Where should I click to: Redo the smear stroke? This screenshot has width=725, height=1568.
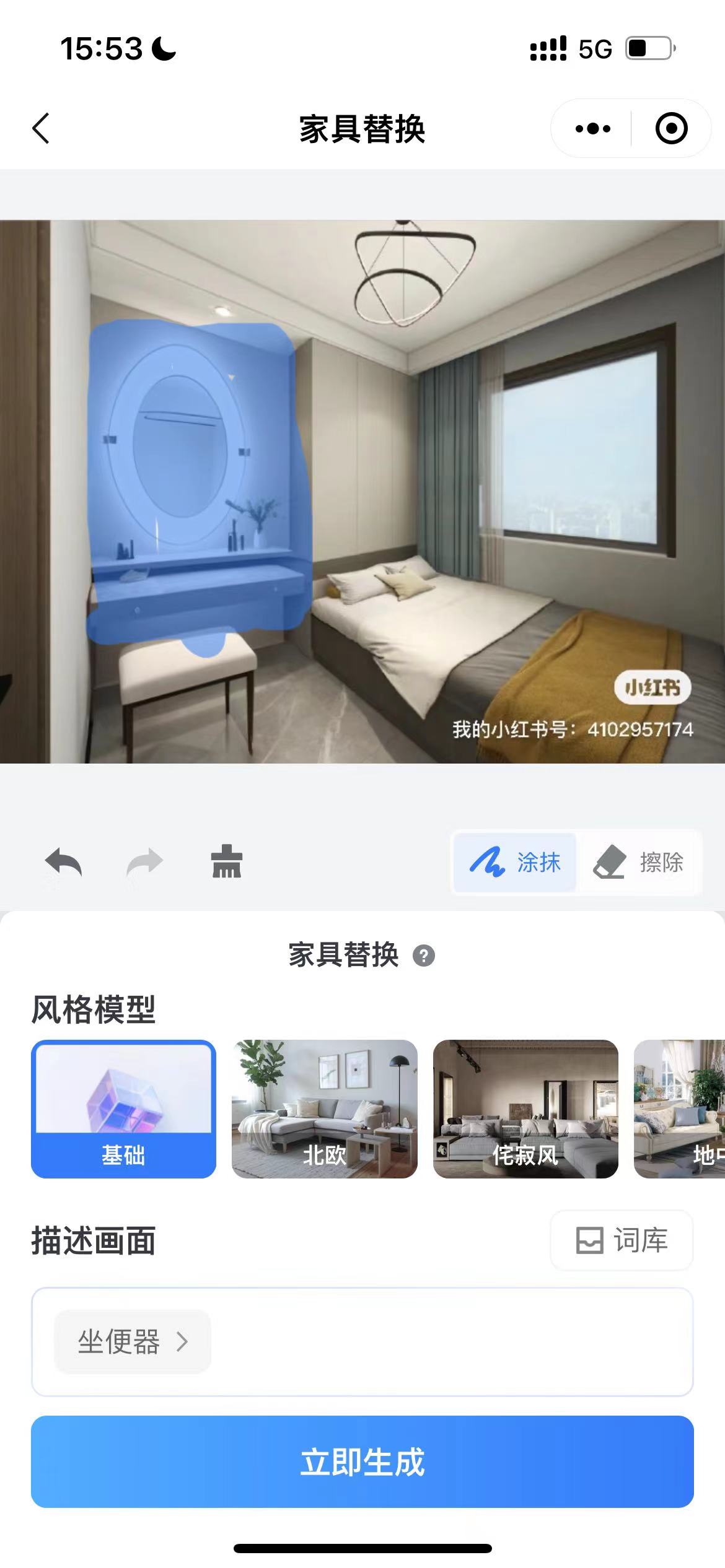[x=144, y=862]
